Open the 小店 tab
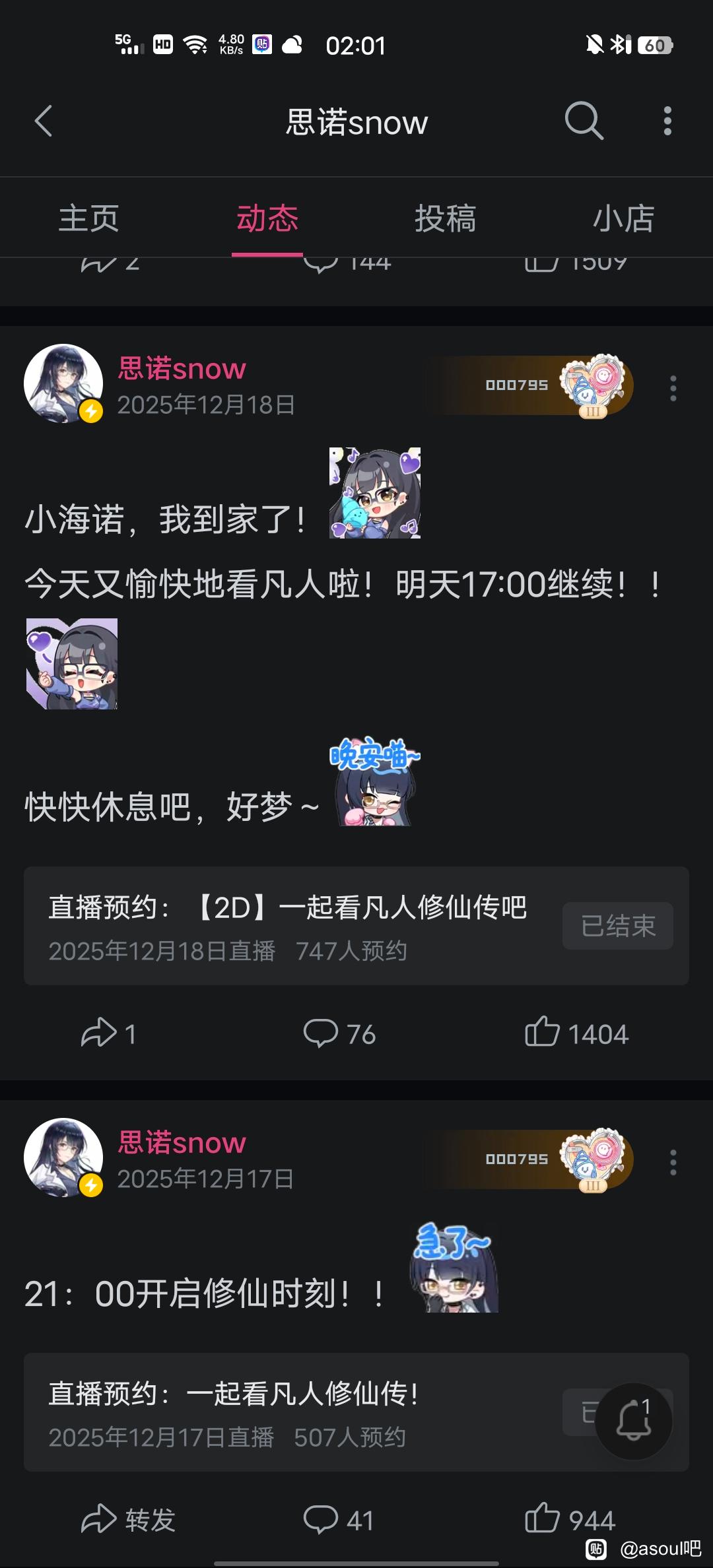Image resolution: width=713 pixels, height=1568 pixels. [623, 218]
